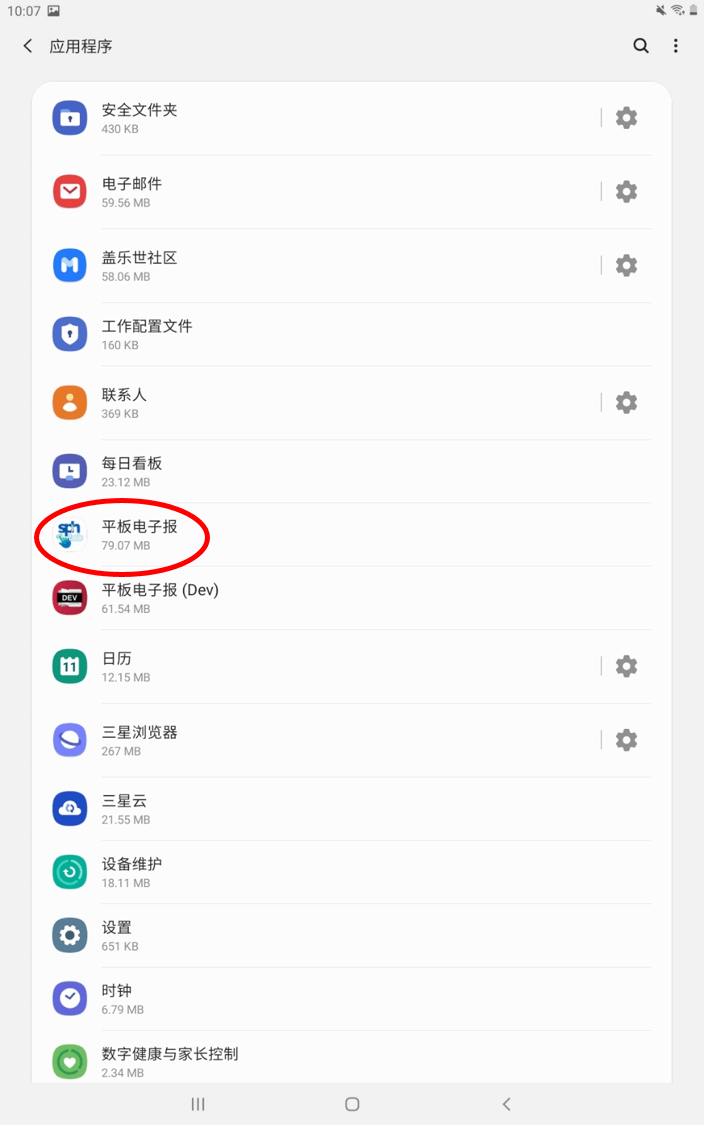Tap the system home button

pos(352,1104)
